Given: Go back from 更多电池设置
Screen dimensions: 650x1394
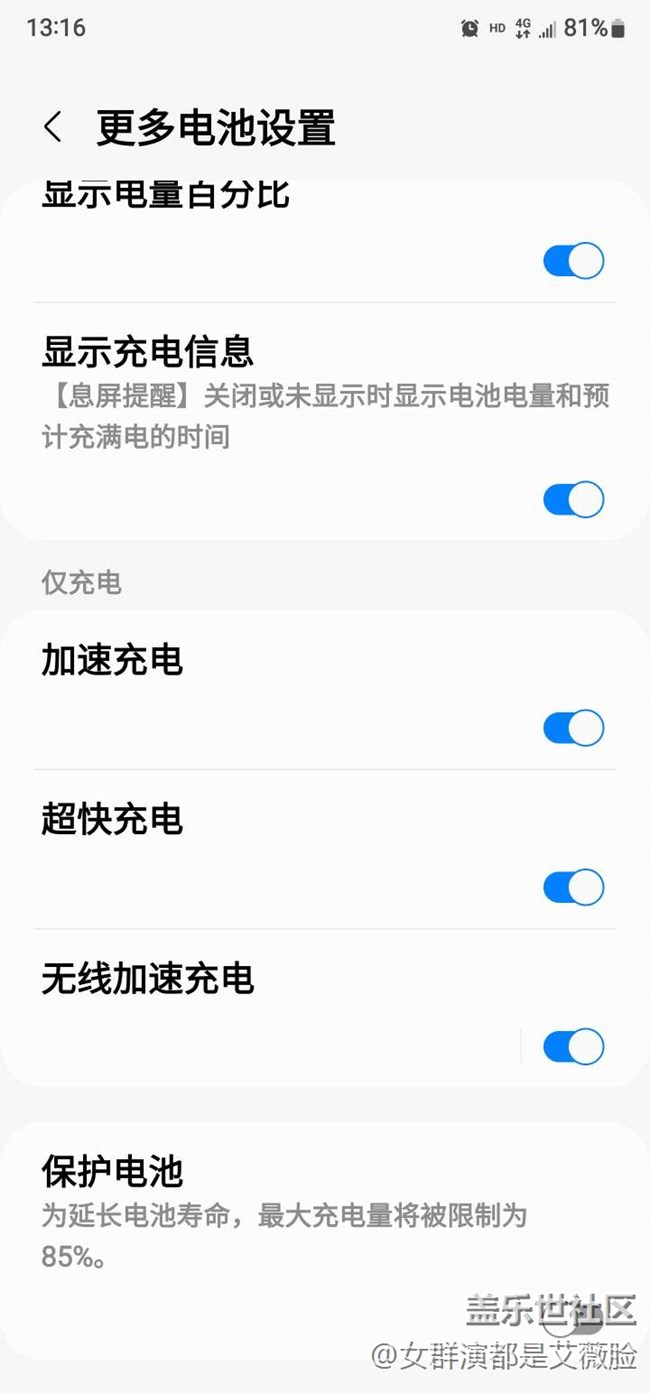Looking at the screenshot, I should [x=53, y=128].
